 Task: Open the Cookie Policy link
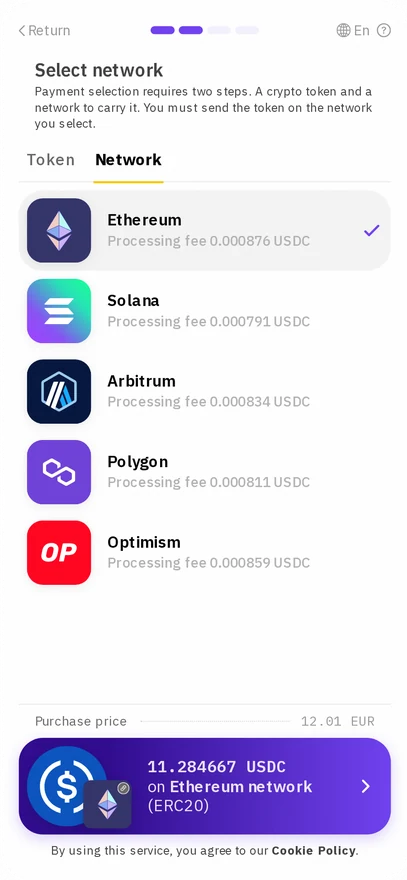point(314,851)
